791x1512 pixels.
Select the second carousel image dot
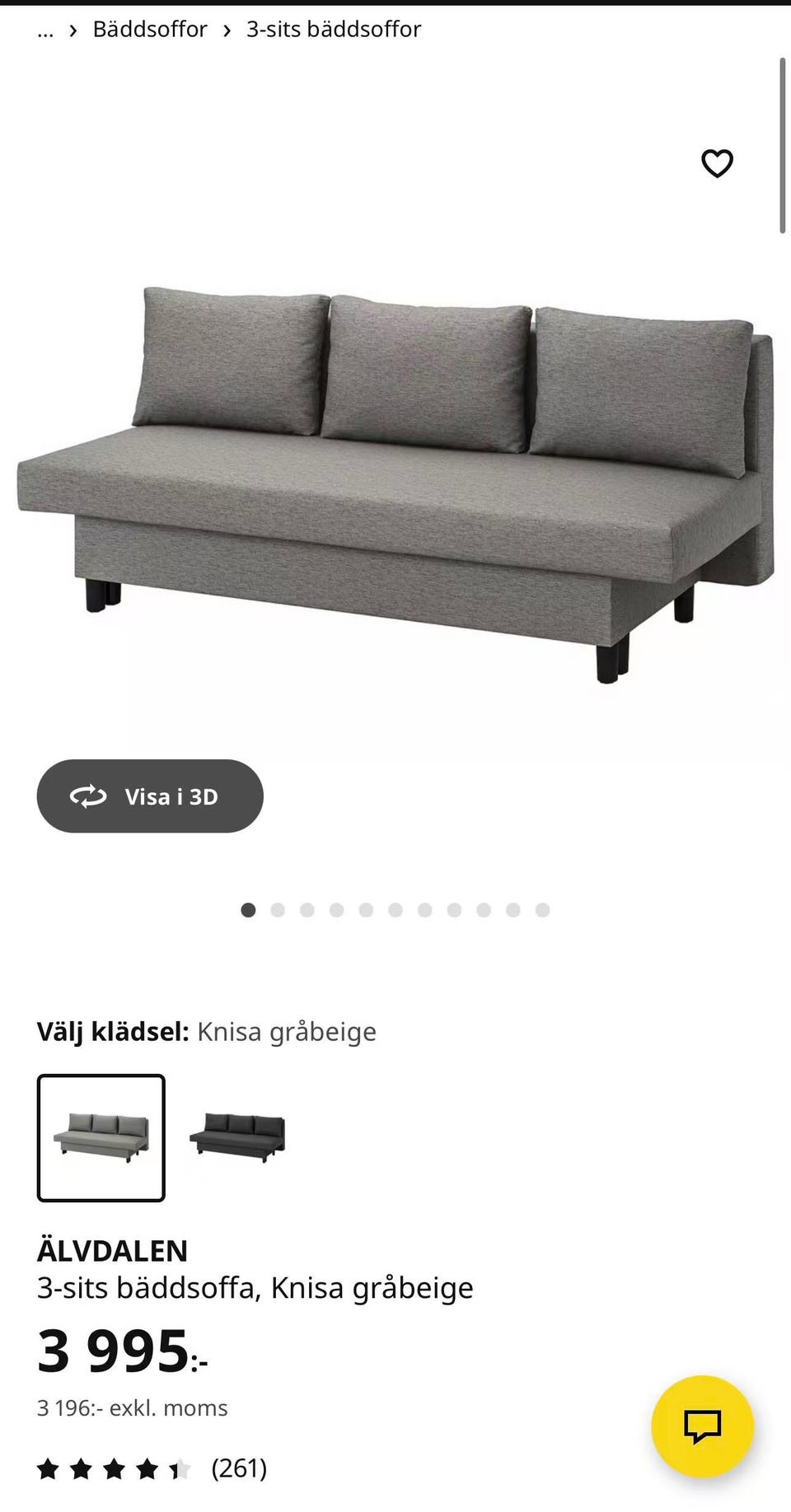click(278, 910)
